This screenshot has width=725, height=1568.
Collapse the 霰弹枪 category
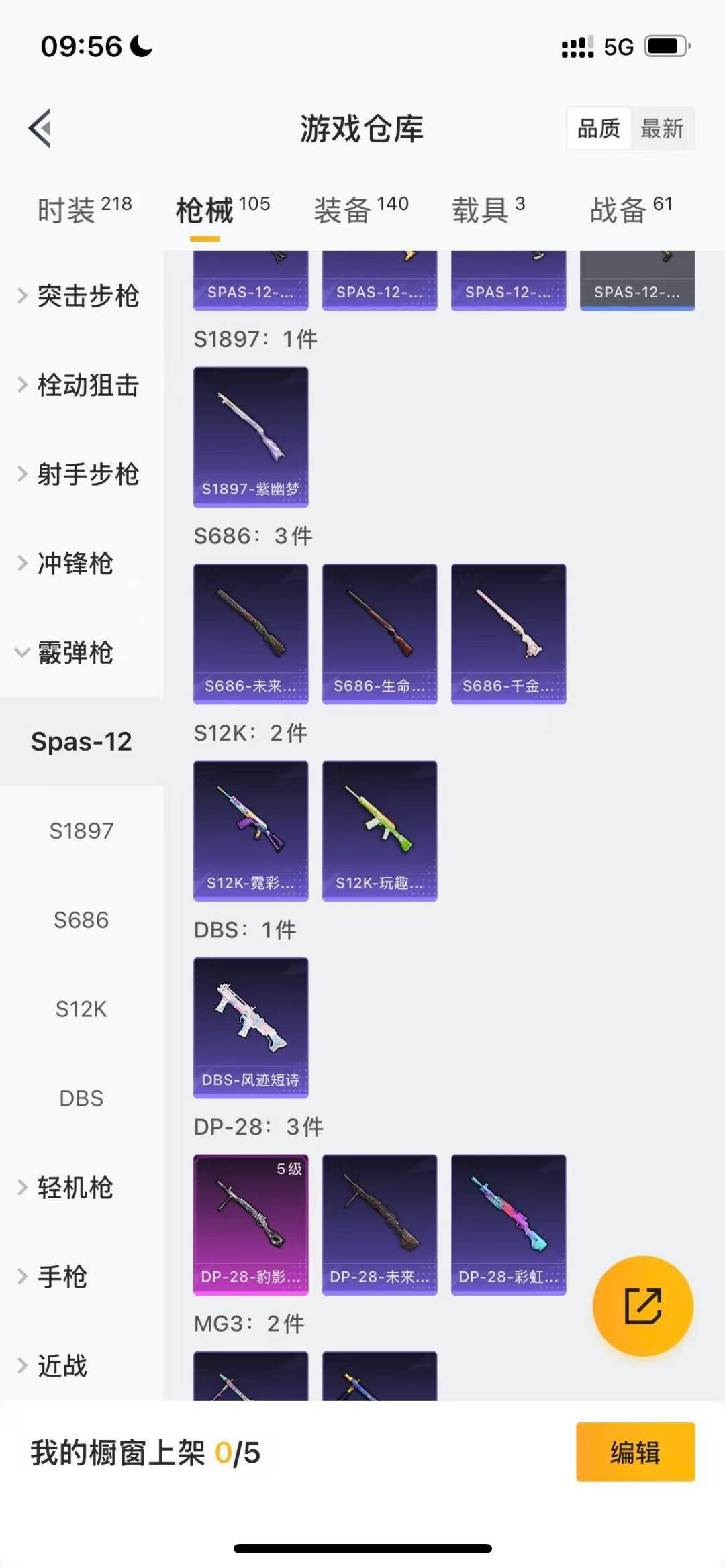[67, 653]
